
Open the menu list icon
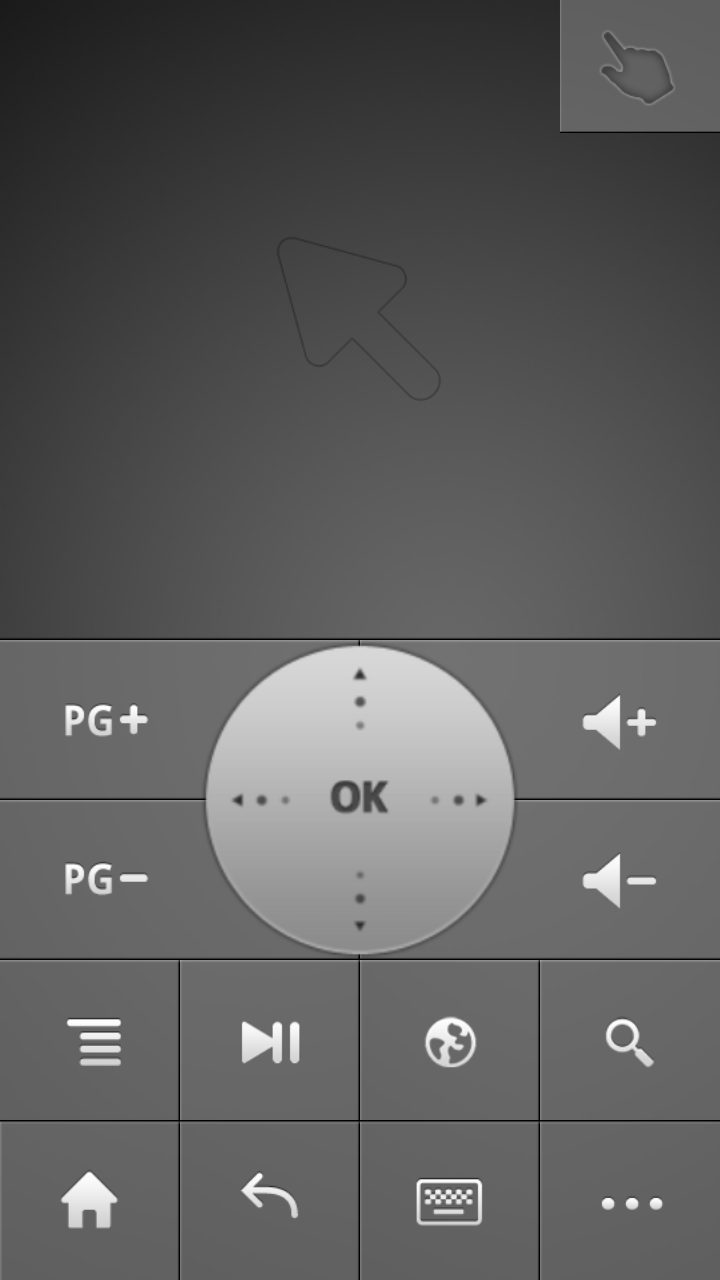[x=92, y=1042]
